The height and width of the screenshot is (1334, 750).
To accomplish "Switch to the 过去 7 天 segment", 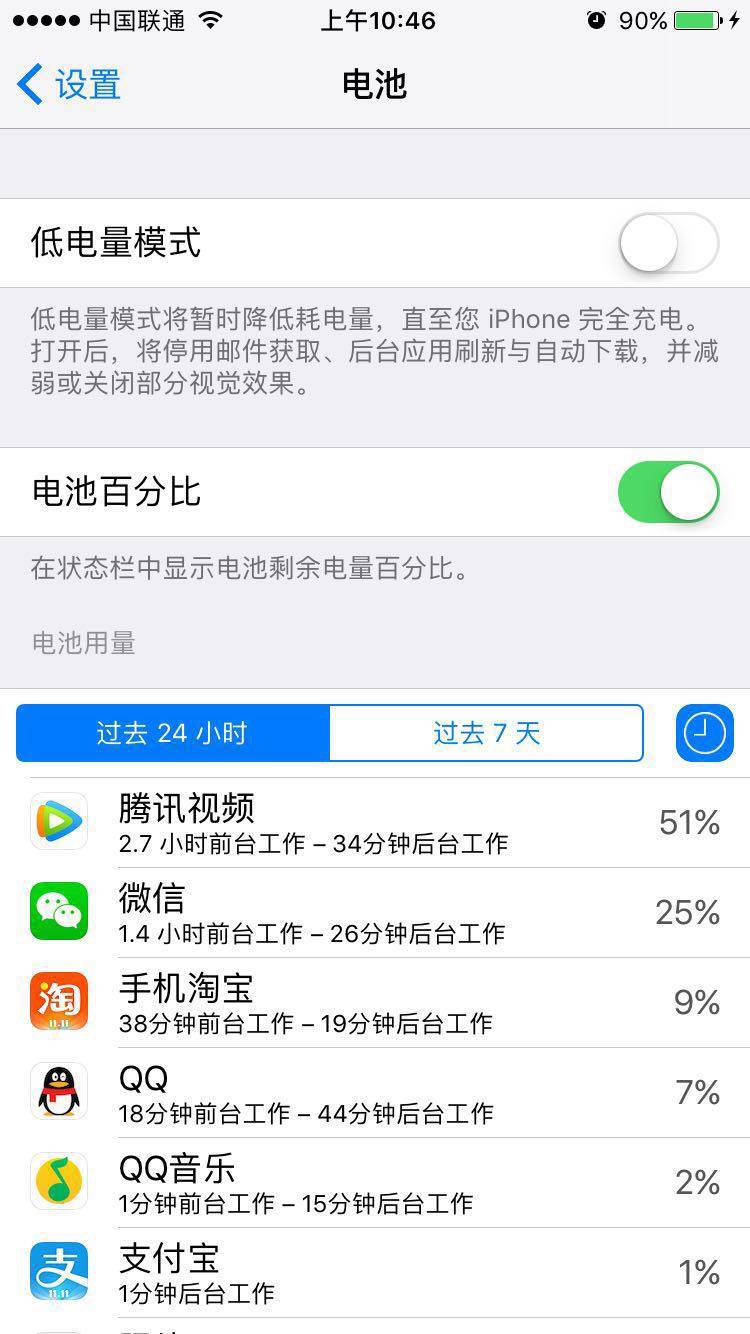I will pos(486,733).
